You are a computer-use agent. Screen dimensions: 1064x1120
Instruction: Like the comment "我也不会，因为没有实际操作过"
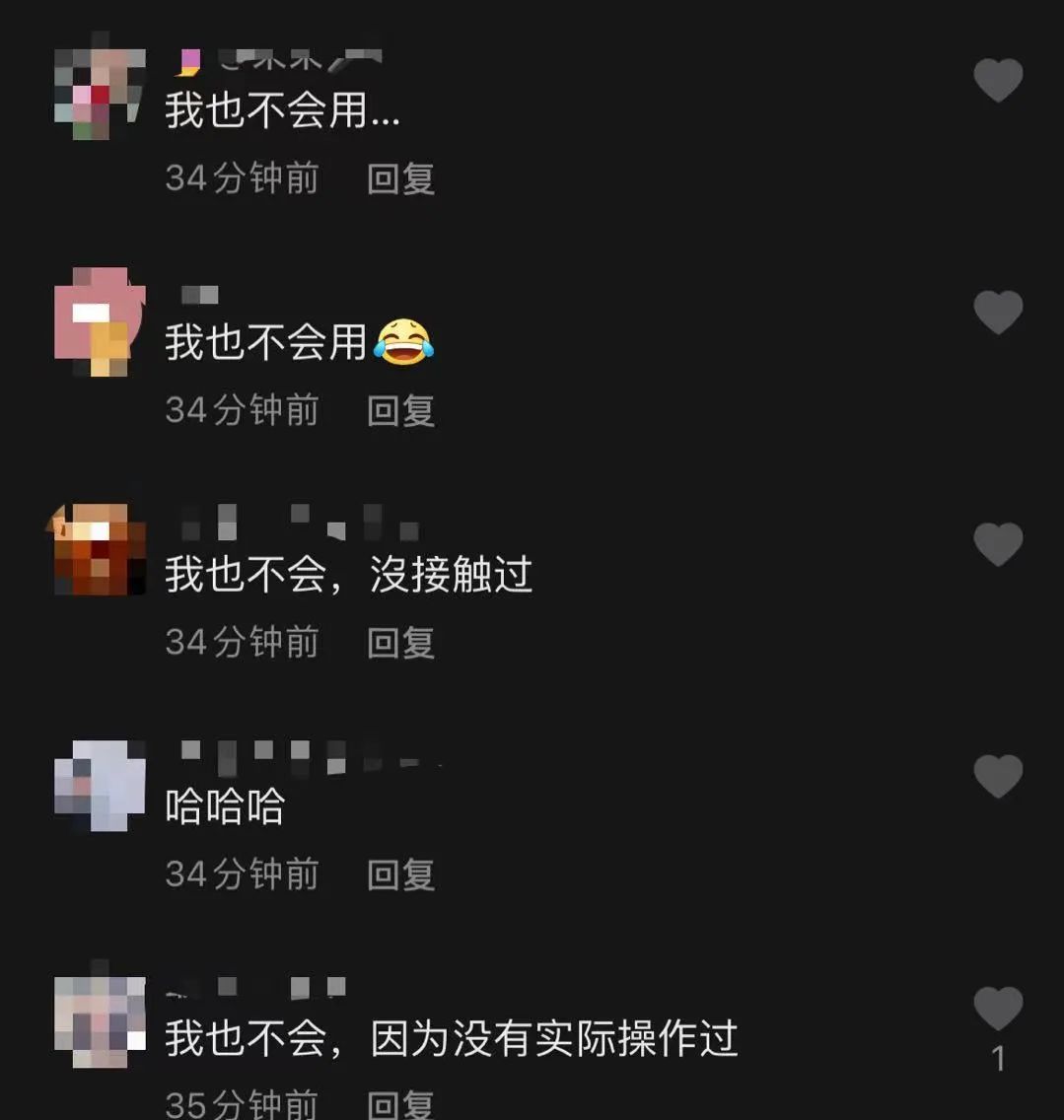pos(998,1009)
